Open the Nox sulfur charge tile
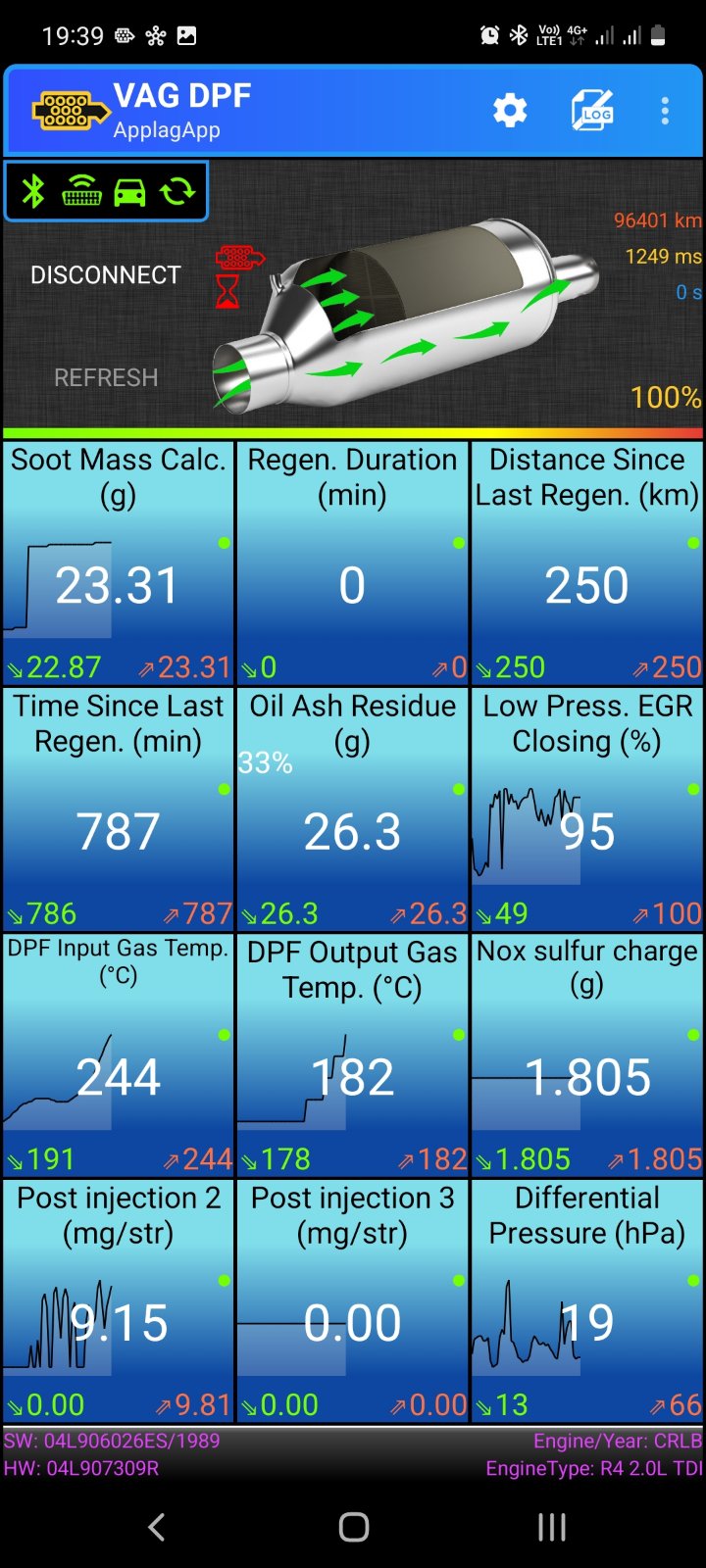This screenshot has width=706, height=1568. point(586,1055)
